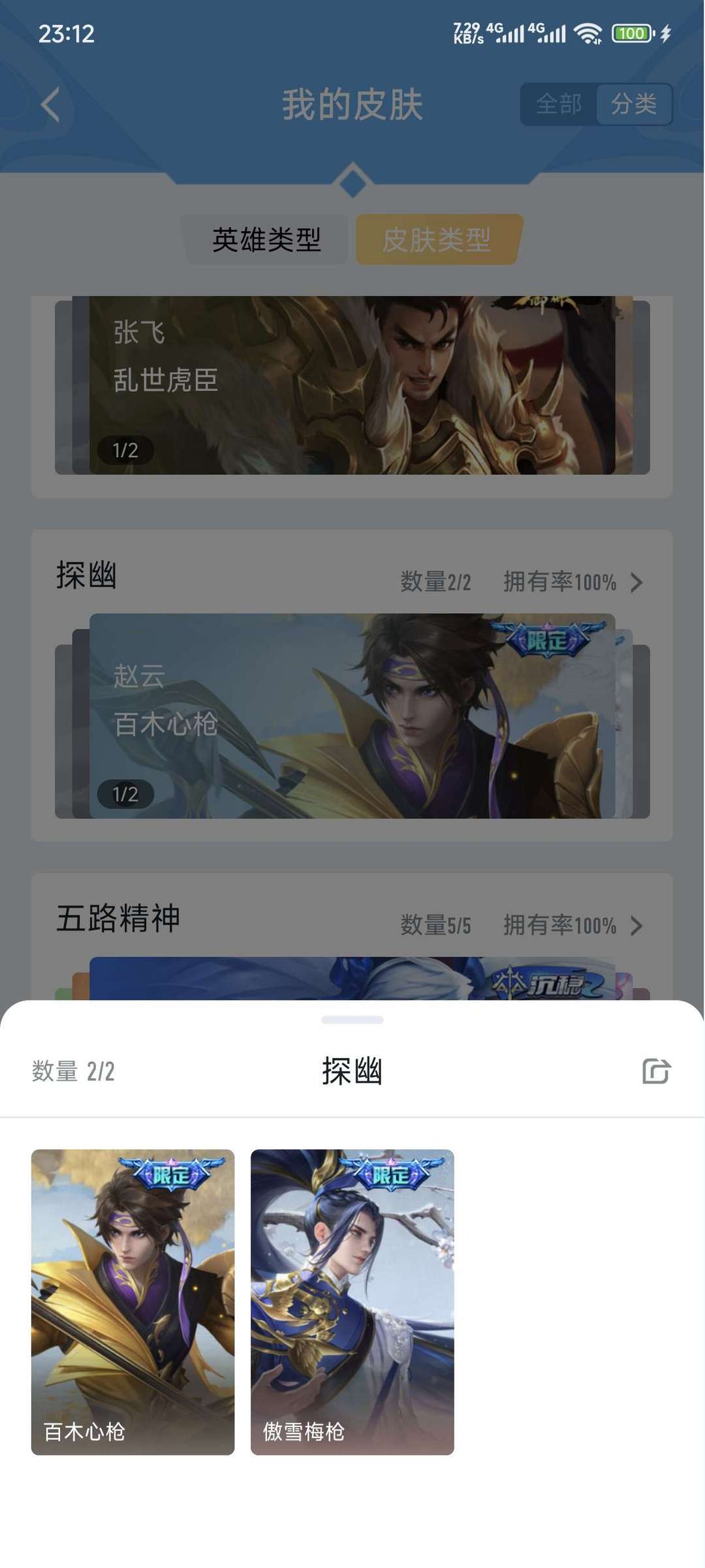Go back from 我的皮肤 page
705x1568 pixels.
click(x=50, y=104)
